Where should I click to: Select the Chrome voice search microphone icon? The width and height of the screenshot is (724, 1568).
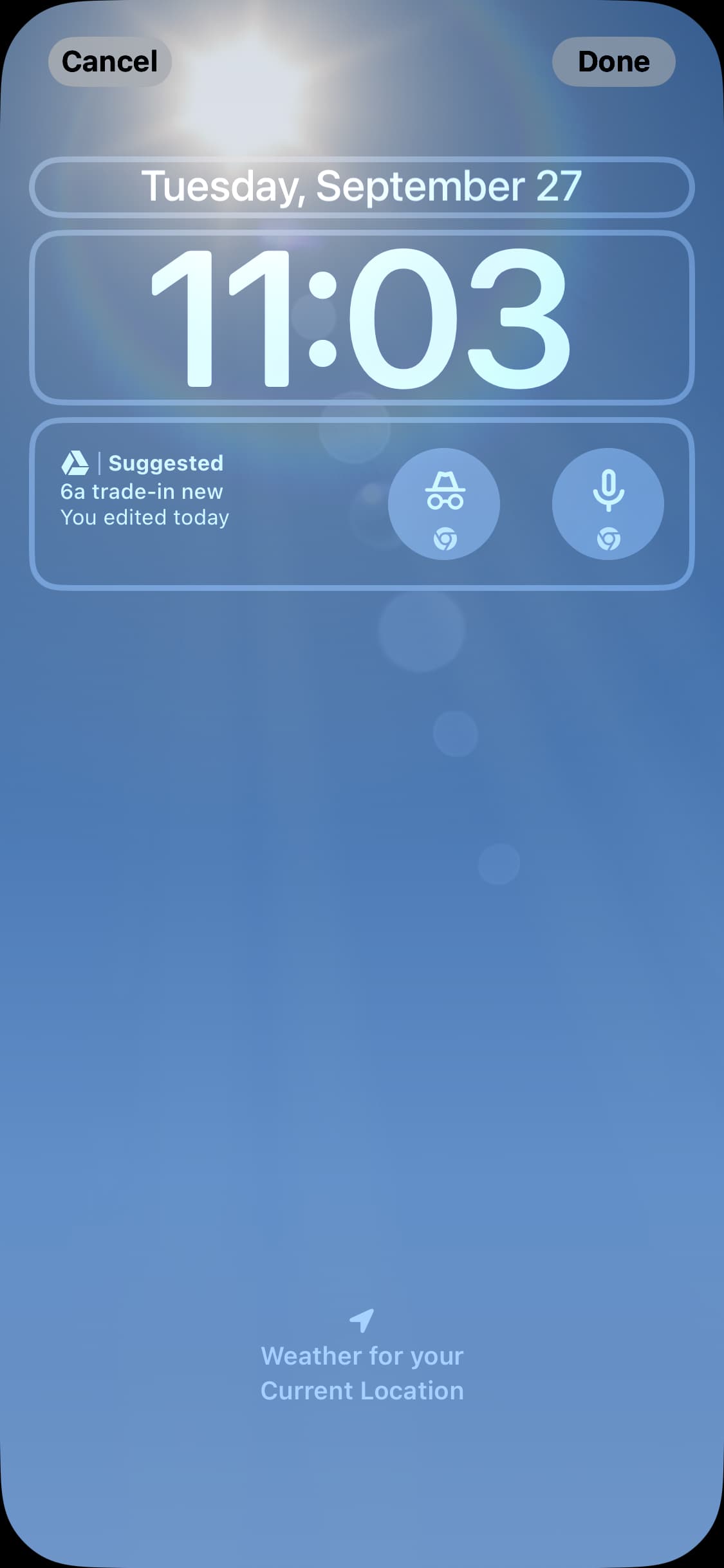(x=608, y=504)
